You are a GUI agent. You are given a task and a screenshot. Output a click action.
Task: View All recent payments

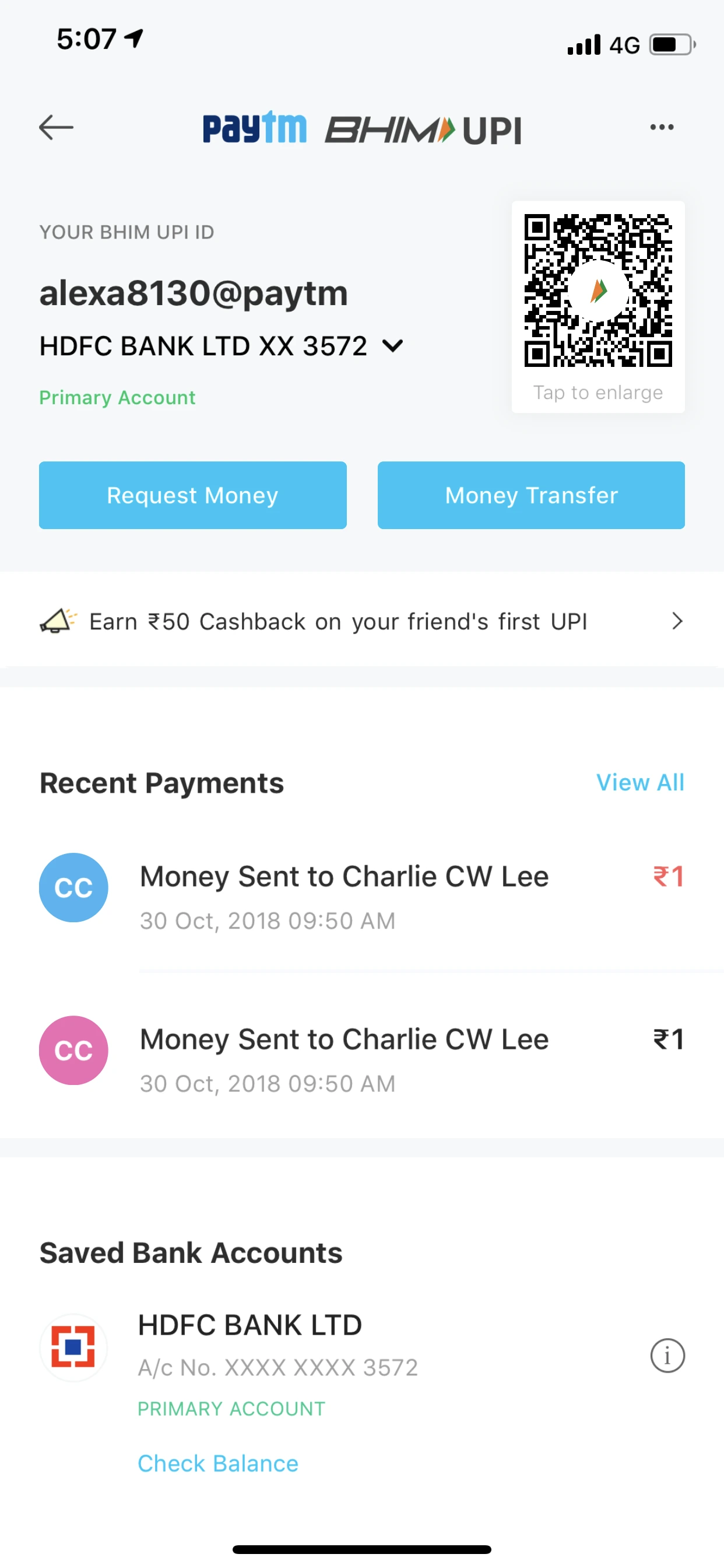coord(640,782)
